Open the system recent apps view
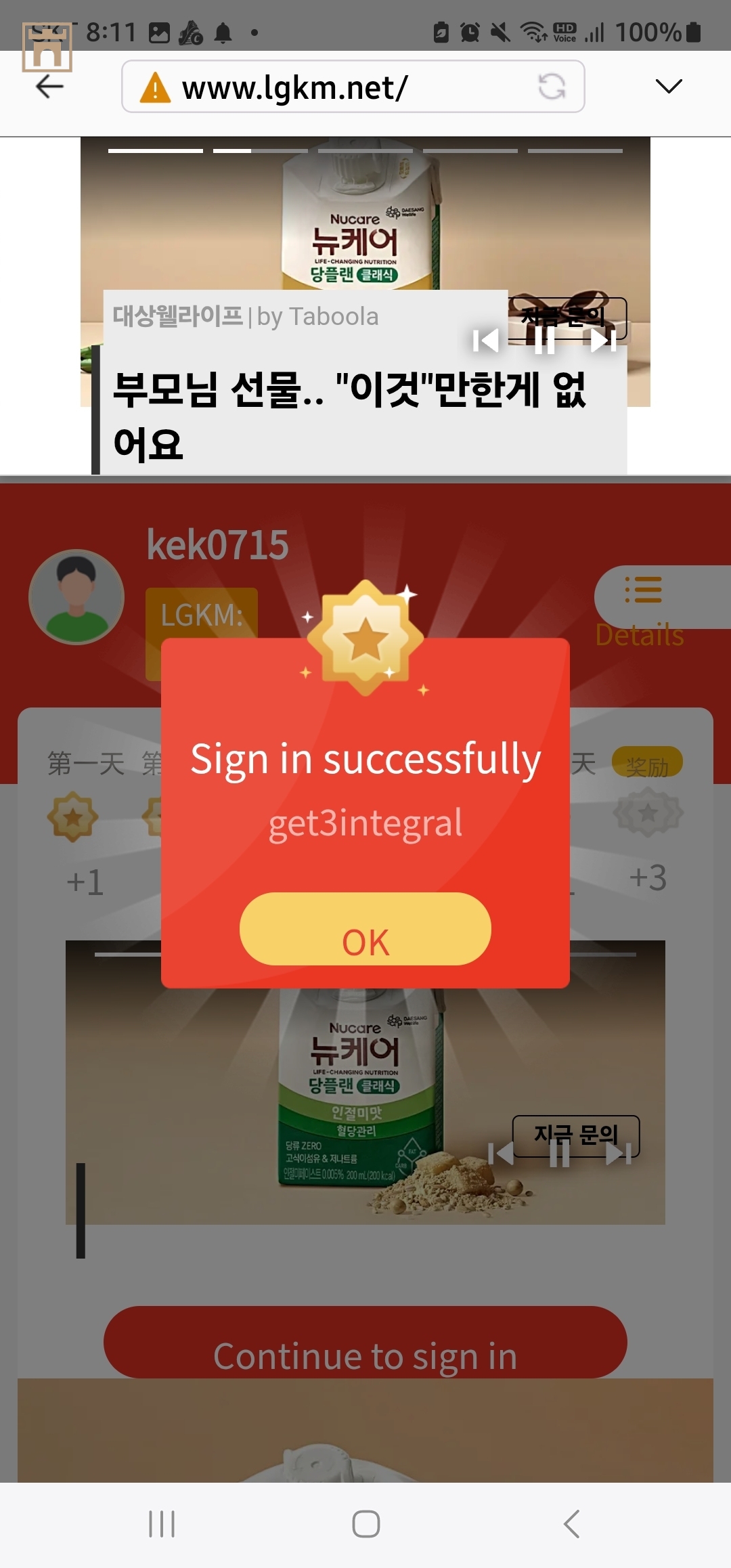 162,1524
